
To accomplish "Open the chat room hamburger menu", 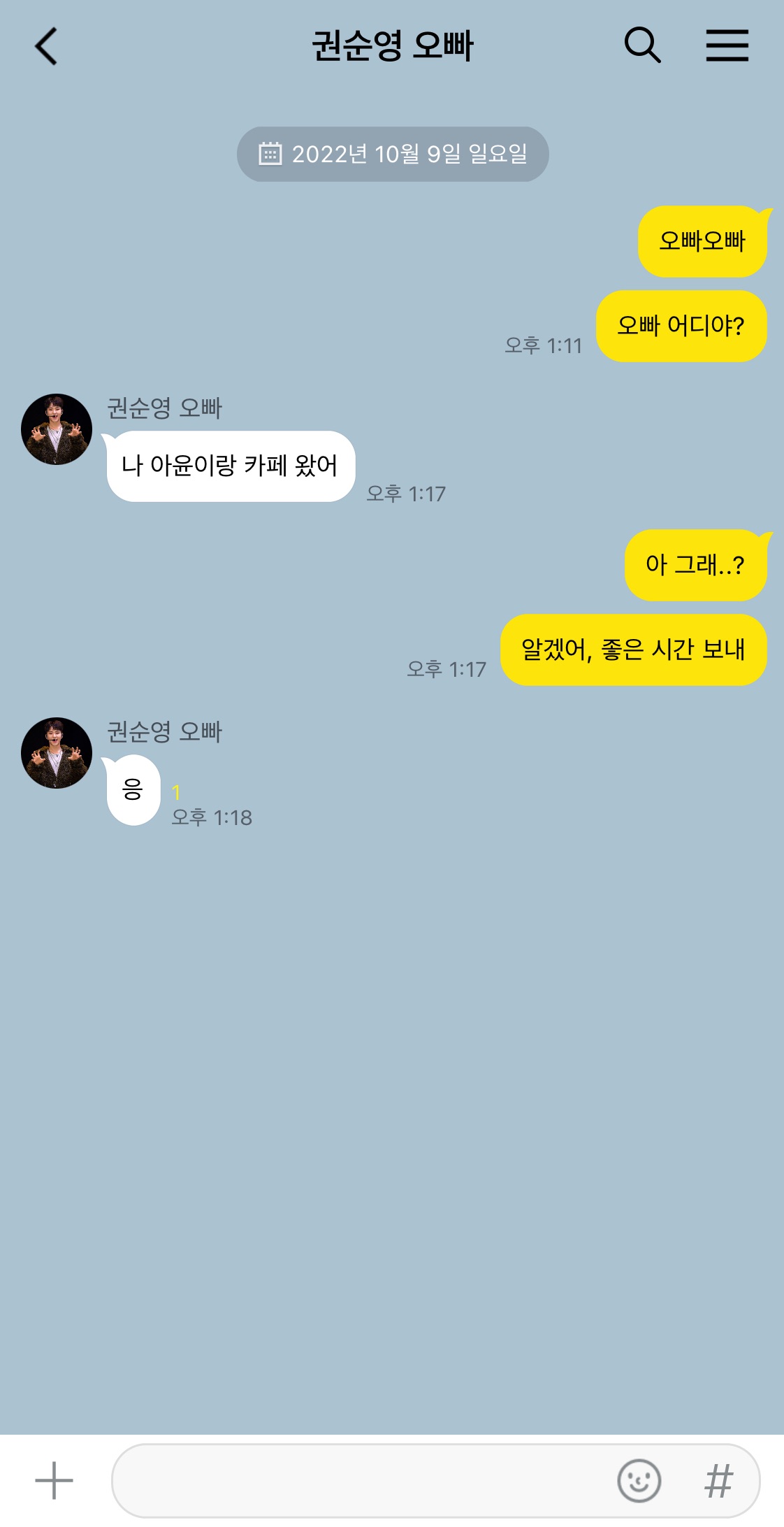I will [x=727, y=46].
